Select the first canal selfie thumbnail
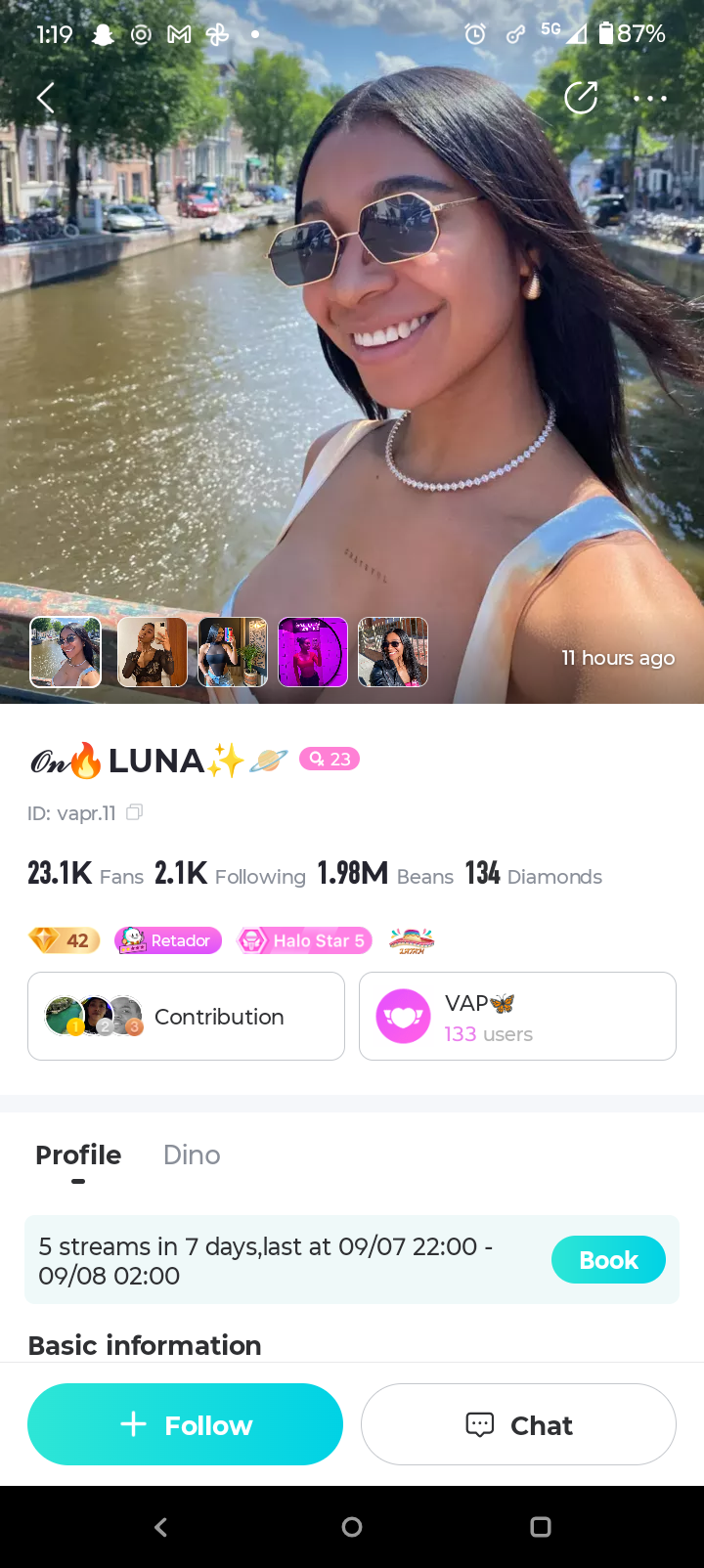This screenshot has height=1568, width=704. [x=65, y=651]
